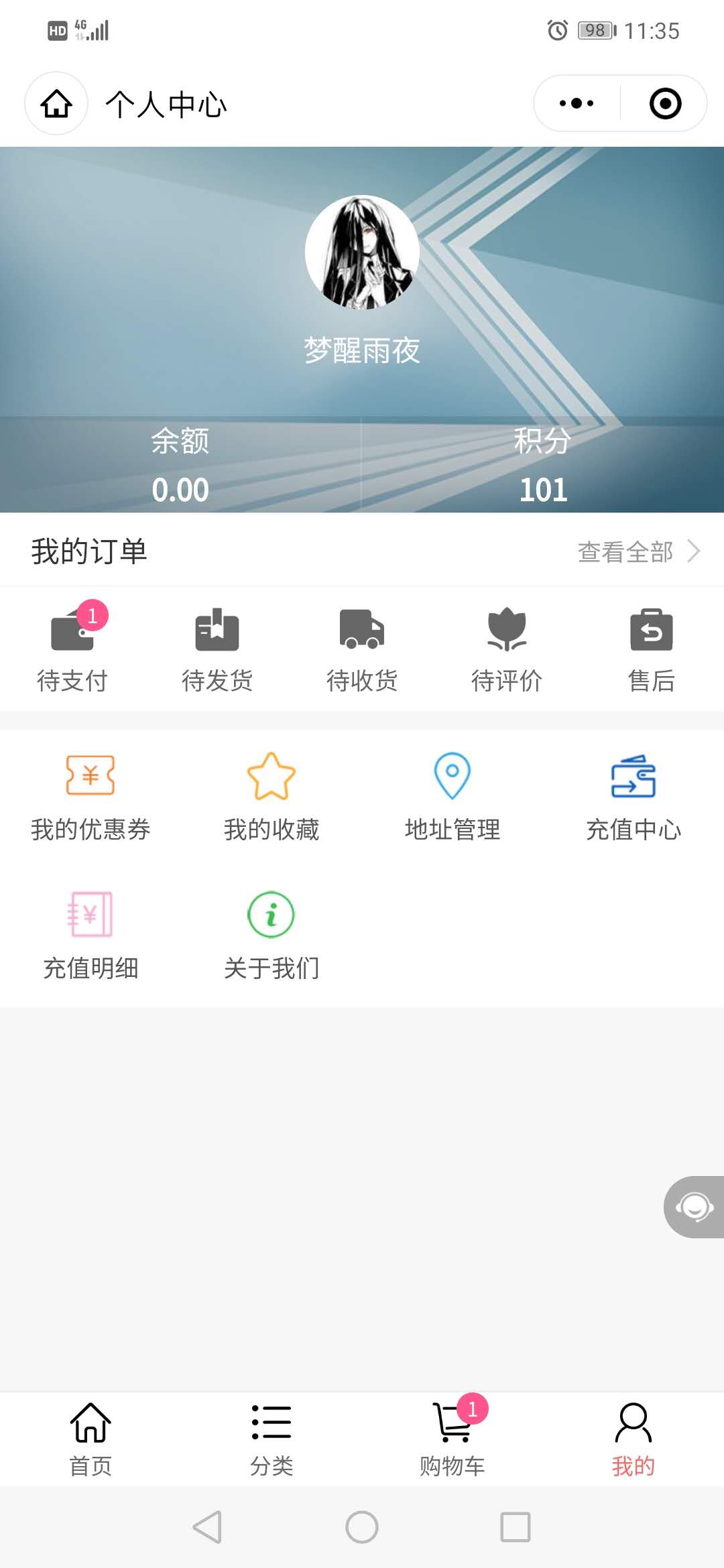
Task: Go to 充值中心 recharge center
Action: [x=633, y=797]
